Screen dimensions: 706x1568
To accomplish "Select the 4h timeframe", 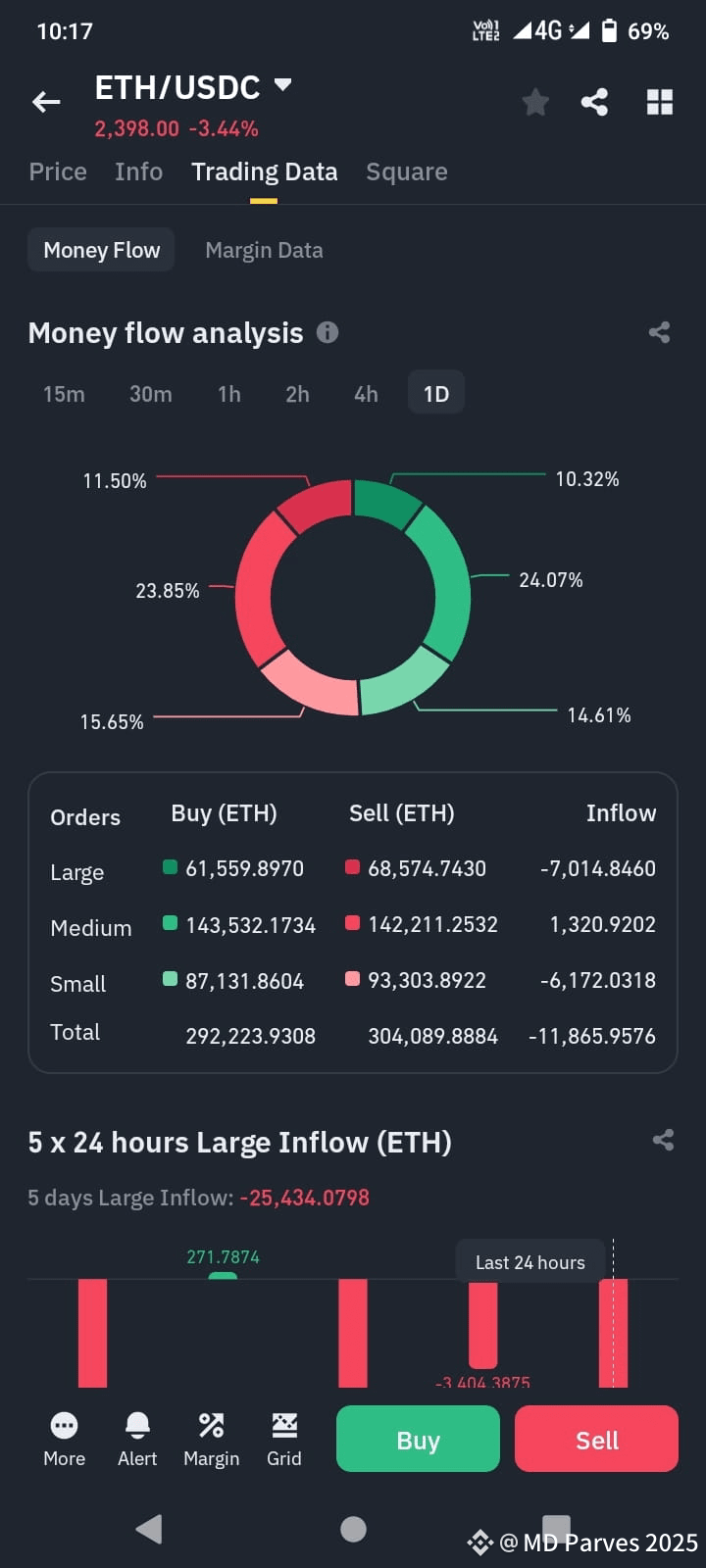I will pyautogui.click(x=366, y=393).
